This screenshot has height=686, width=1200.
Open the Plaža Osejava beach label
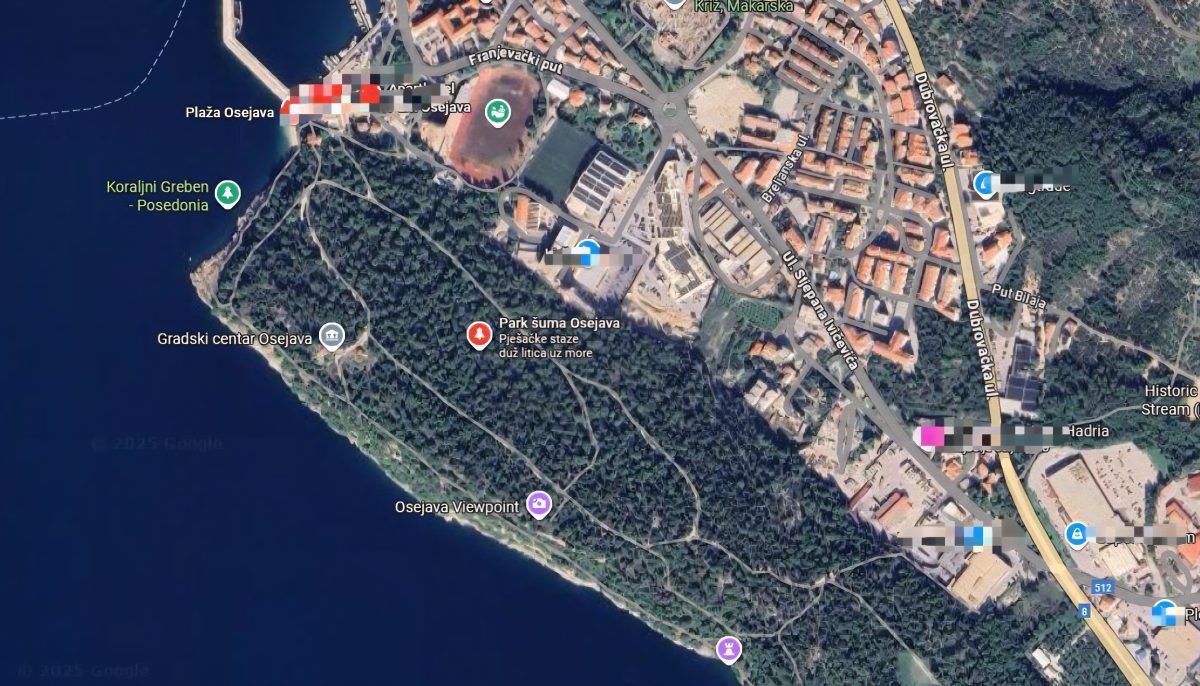pyautogui.click(x=230, y=112)
